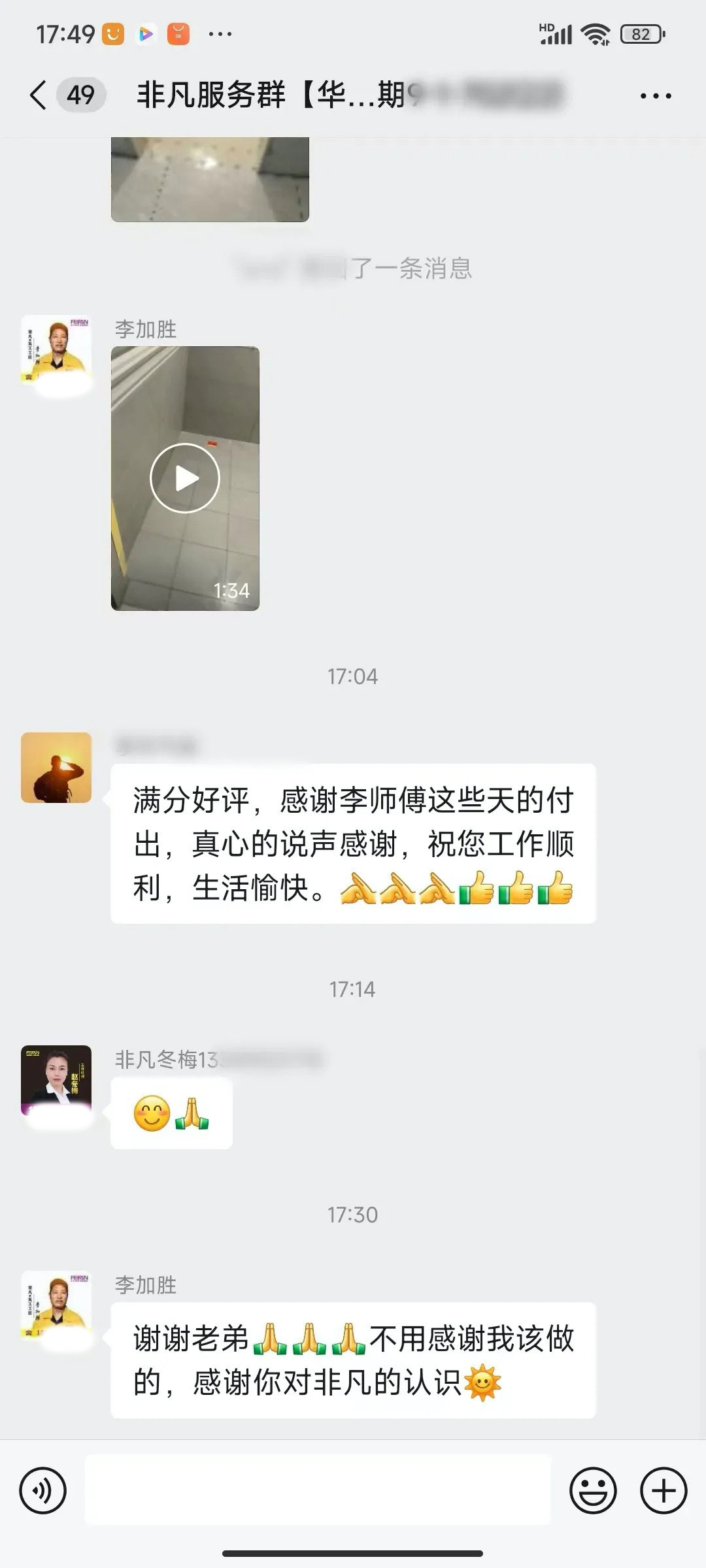This screenshot has width=706, height=1568.
Task: Open the saluting soldier avatar profile
Action: point(56,768)
